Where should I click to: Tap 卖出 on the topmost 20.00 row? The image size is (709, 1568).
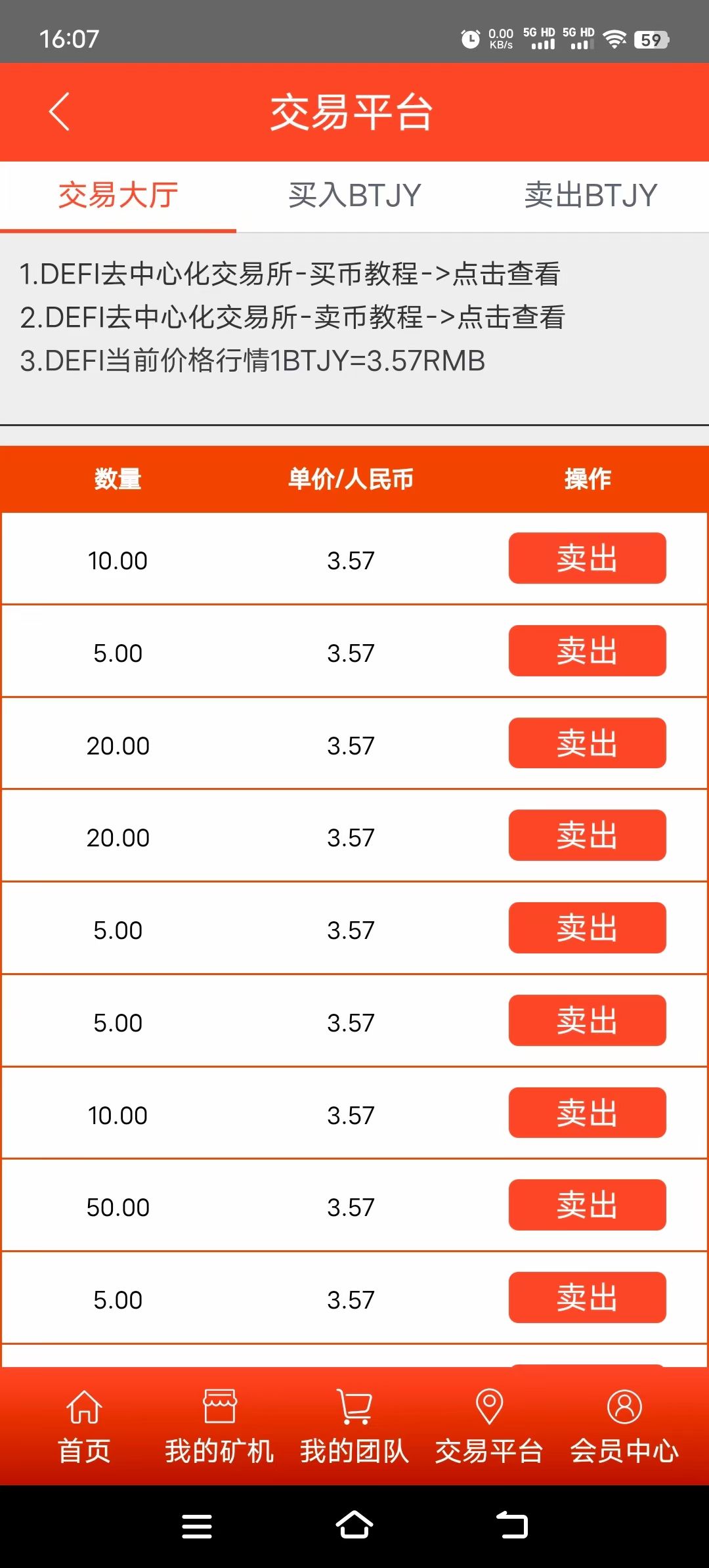(587, 743)
